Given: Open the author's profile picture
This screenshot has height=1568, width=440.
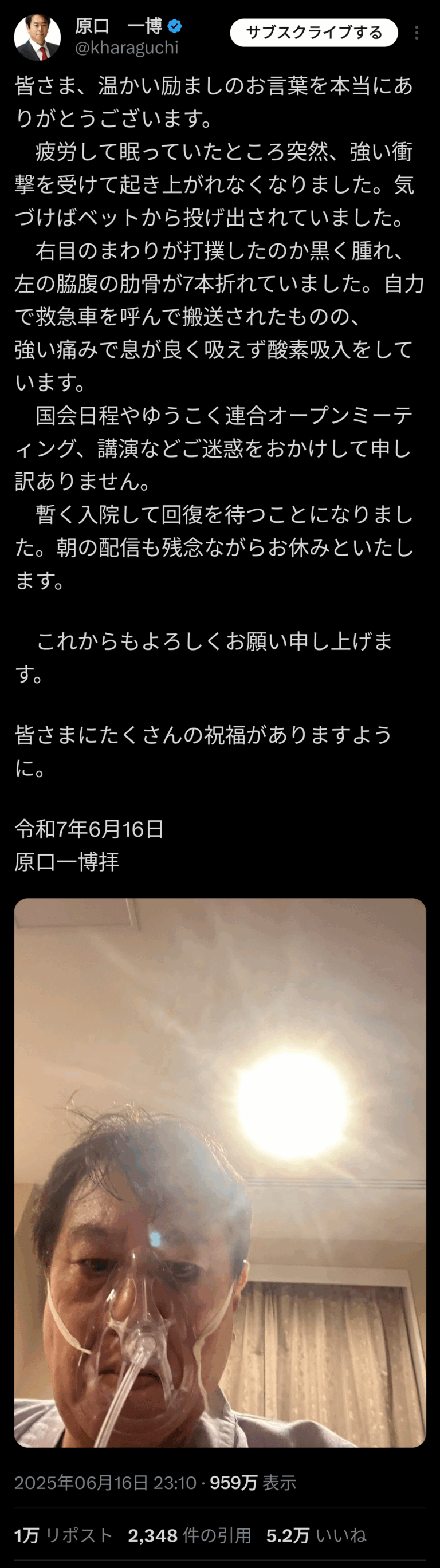Looking at the screenshot, I should [x=37, y=37].
